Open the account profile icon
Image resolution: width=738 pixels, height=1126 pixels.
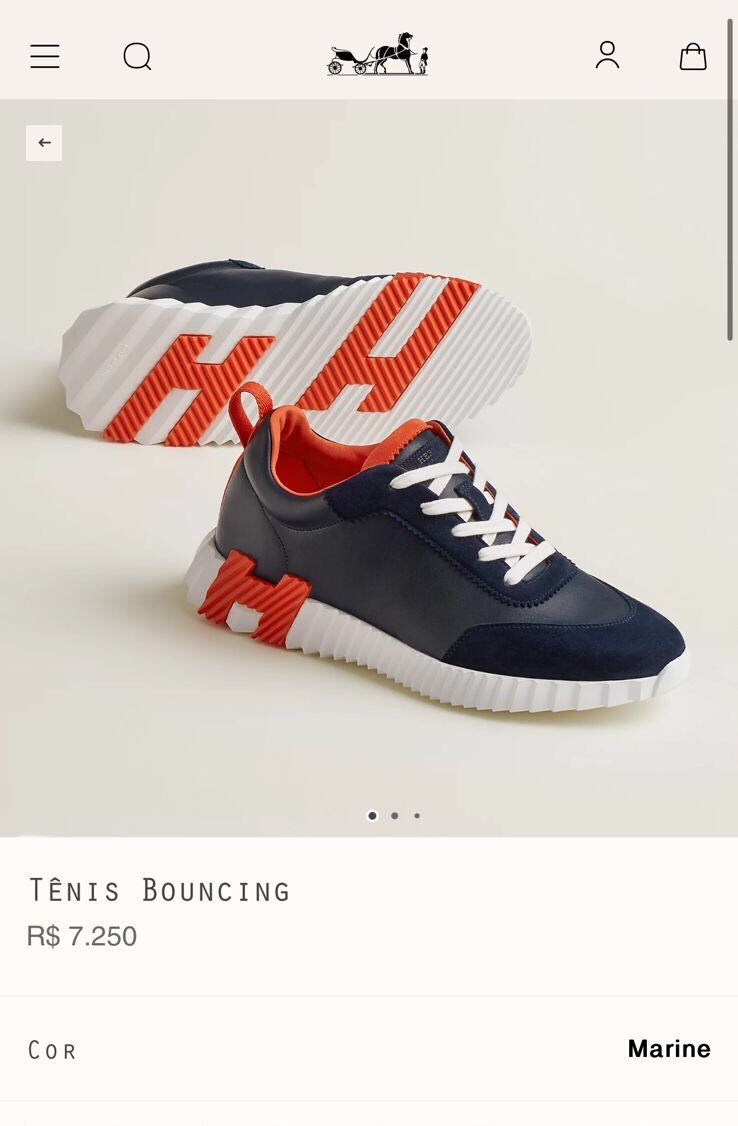(x=607, y=55)
